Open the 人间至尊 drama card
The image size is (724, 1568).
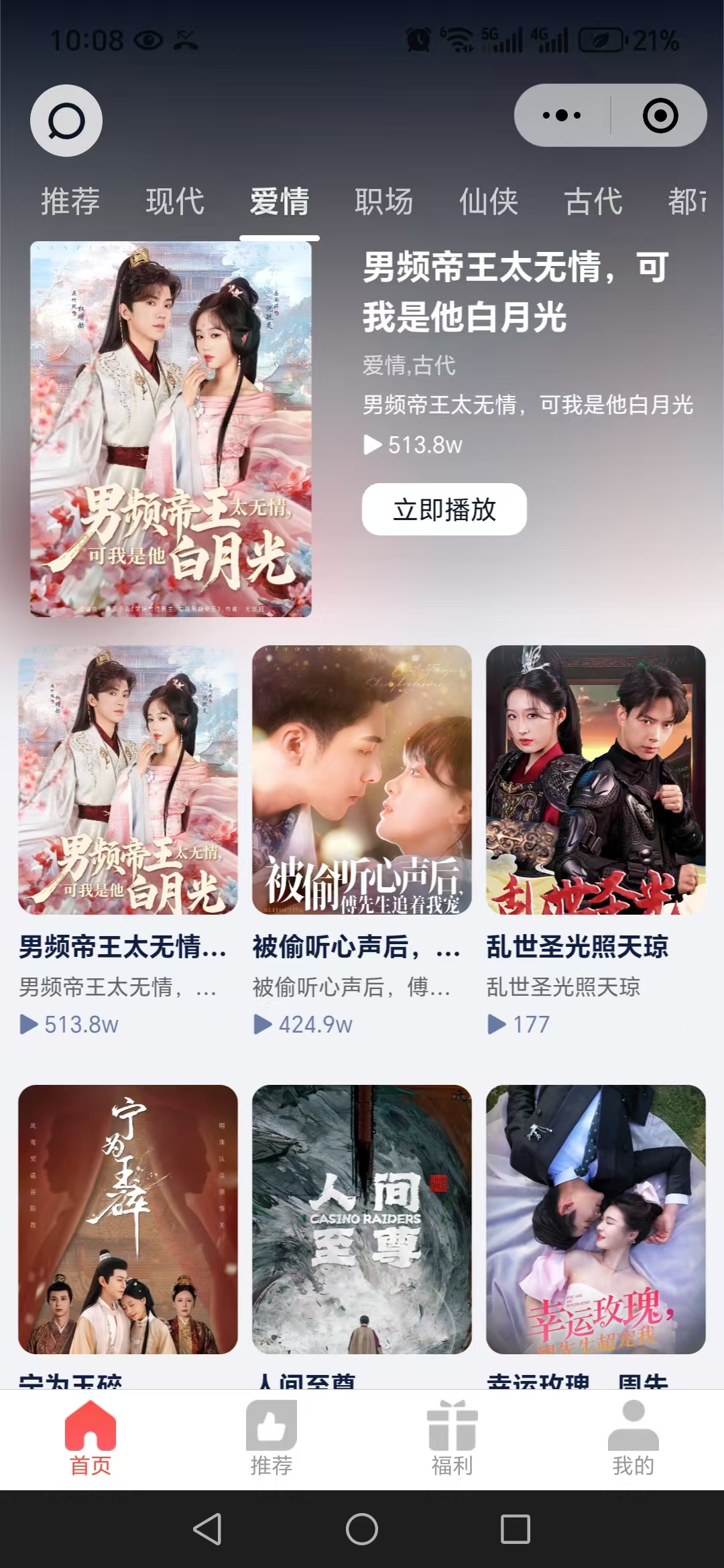tap(362, 1219)
